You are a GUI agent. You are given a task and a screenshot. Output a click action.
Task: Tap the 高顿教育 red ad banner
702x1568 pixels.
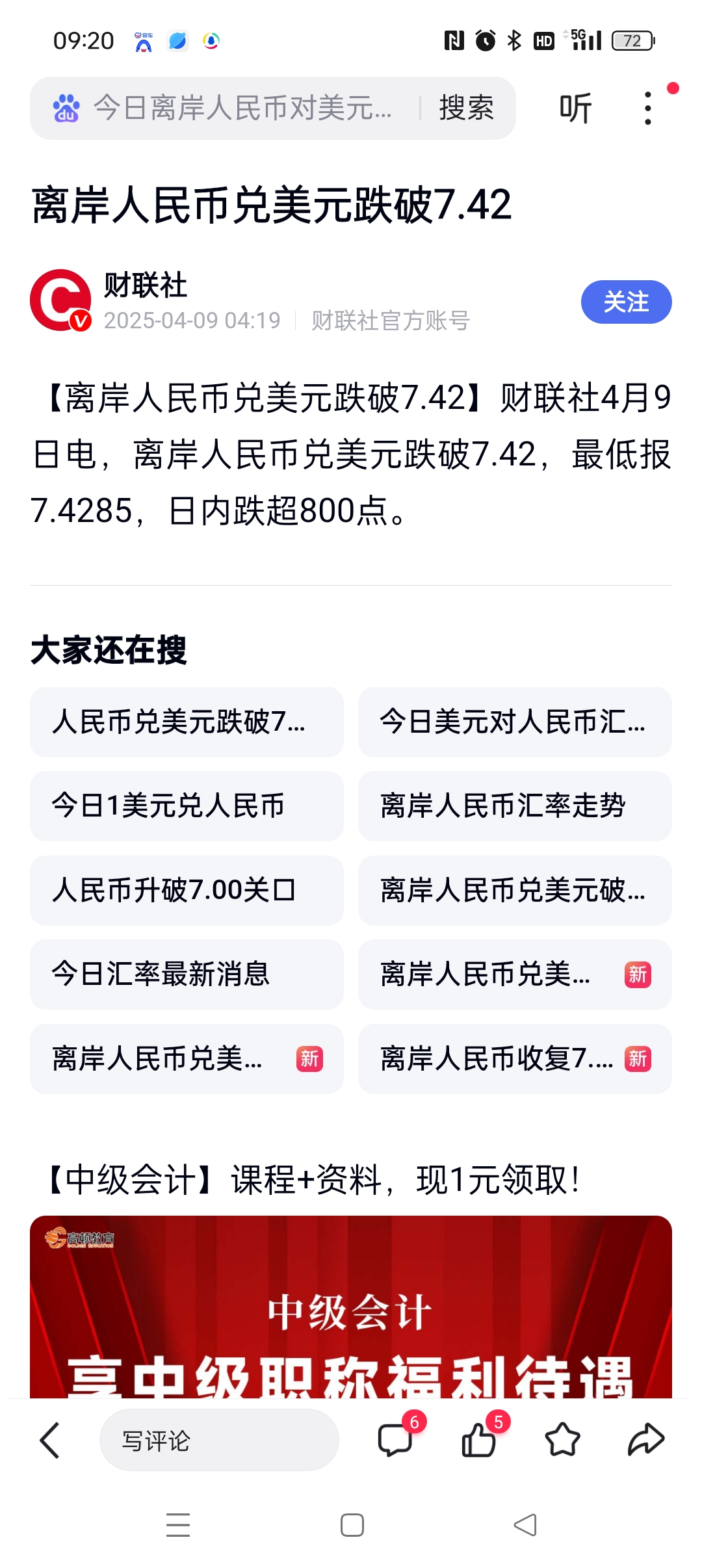pos(351,1320)
